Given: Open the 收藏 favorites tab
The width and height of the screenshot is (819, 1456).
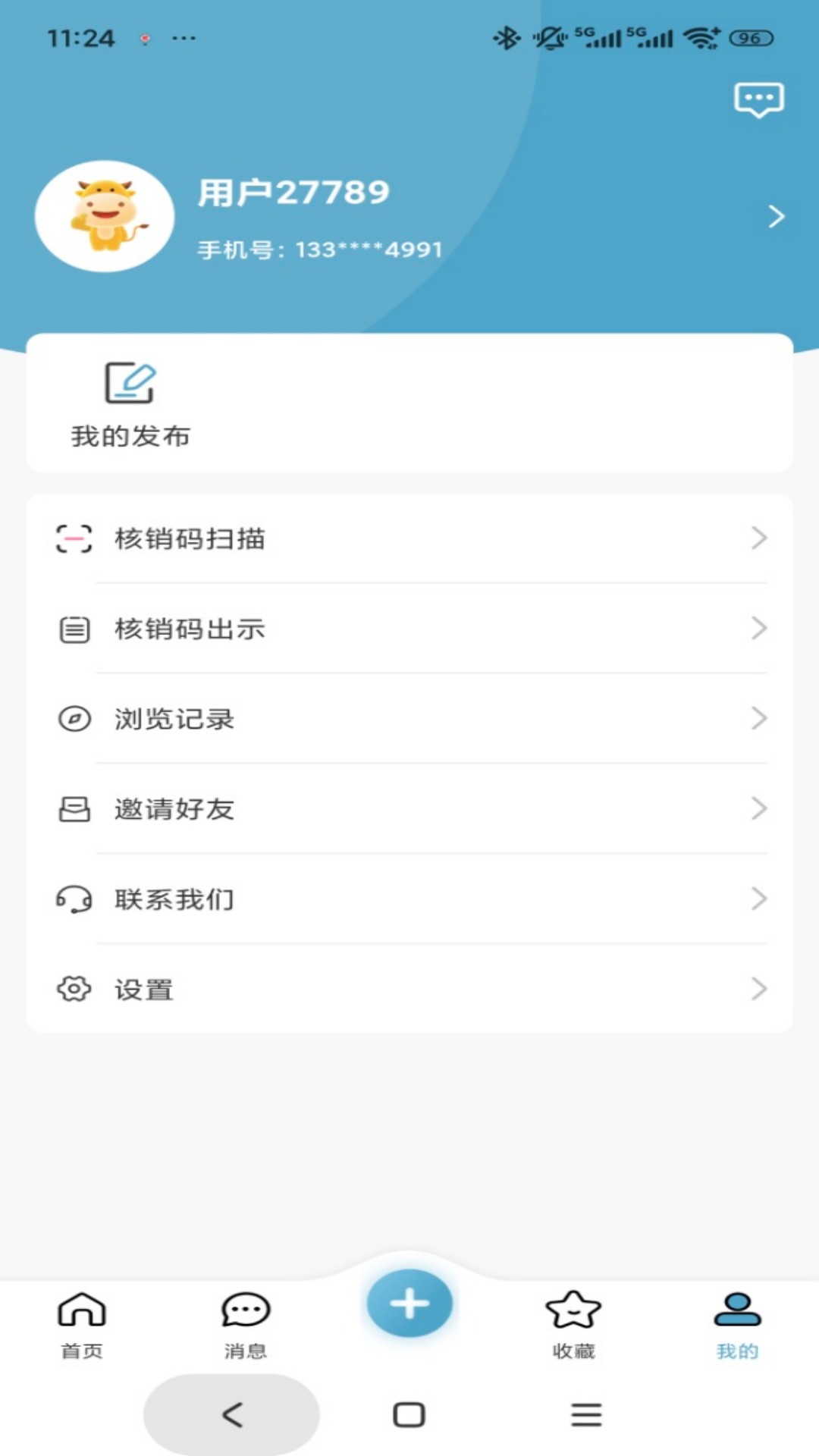Looking at the screenshot, I should pyautogui.click(x=573, y=1323).
